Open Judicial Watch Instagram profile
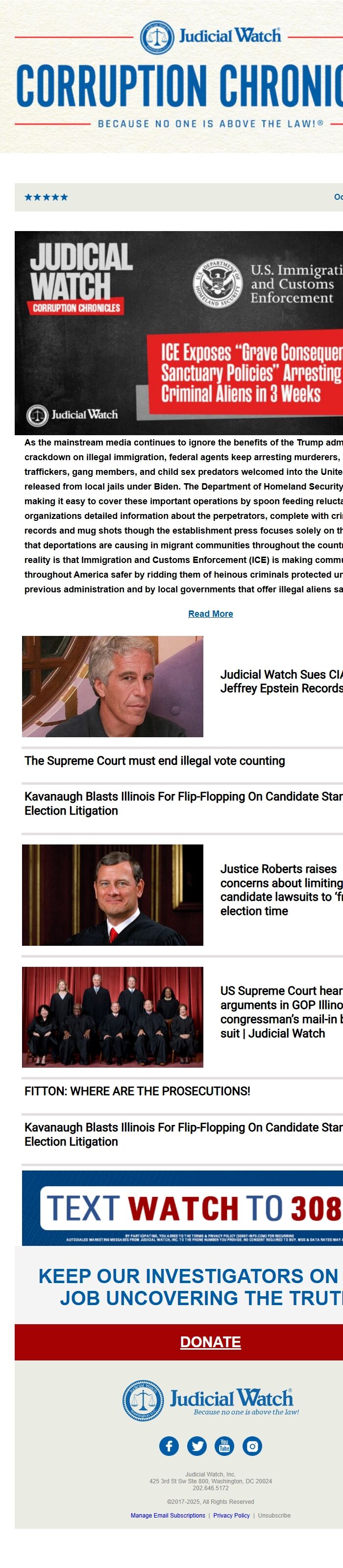This screenshot has height=1568, width=343. pyautogui.click(x=252, y=1446)
